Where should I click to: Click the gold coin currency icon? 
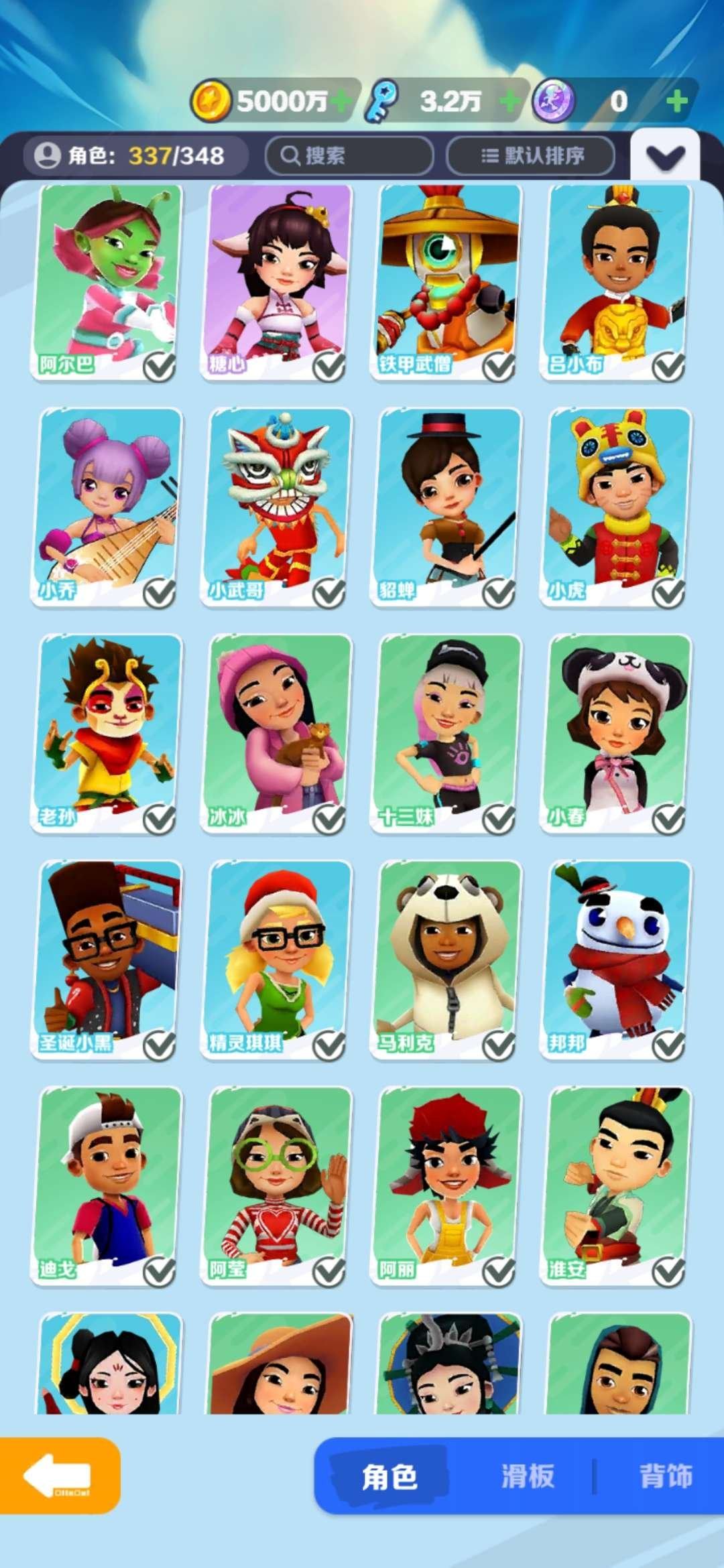213,99
